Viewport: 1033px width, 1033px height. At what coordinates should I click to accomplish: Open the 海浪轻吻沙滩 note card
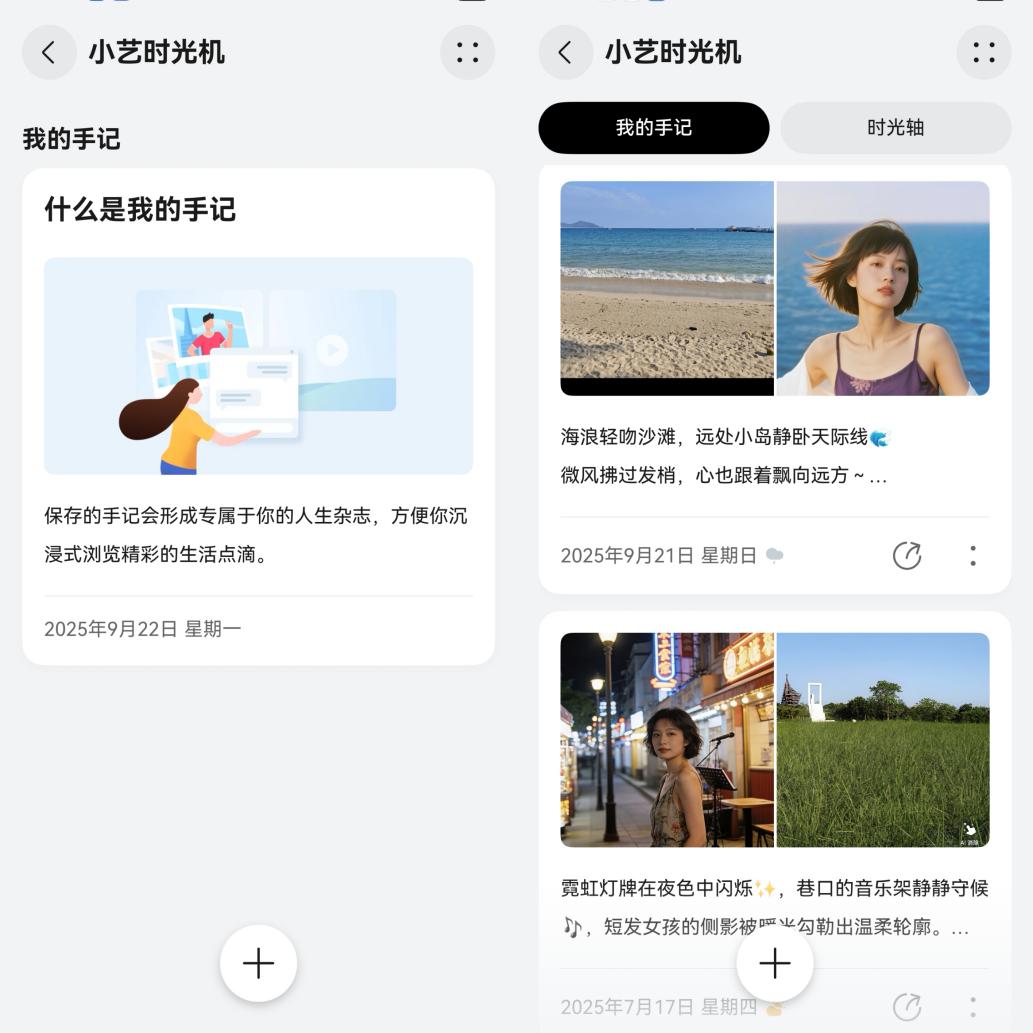click(774, 455)
